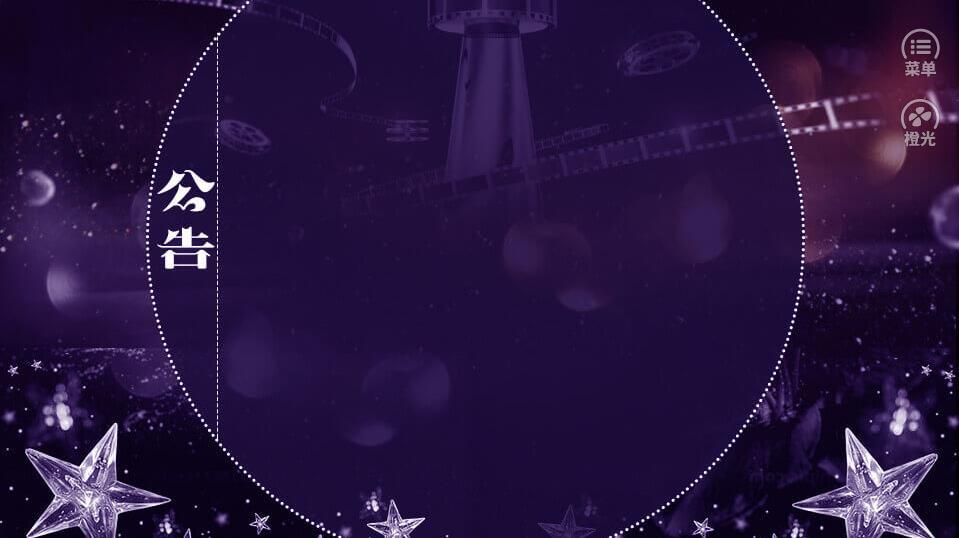Open the 菜单 menu button
Screen dimensions: 959x538
click(920, 52)
